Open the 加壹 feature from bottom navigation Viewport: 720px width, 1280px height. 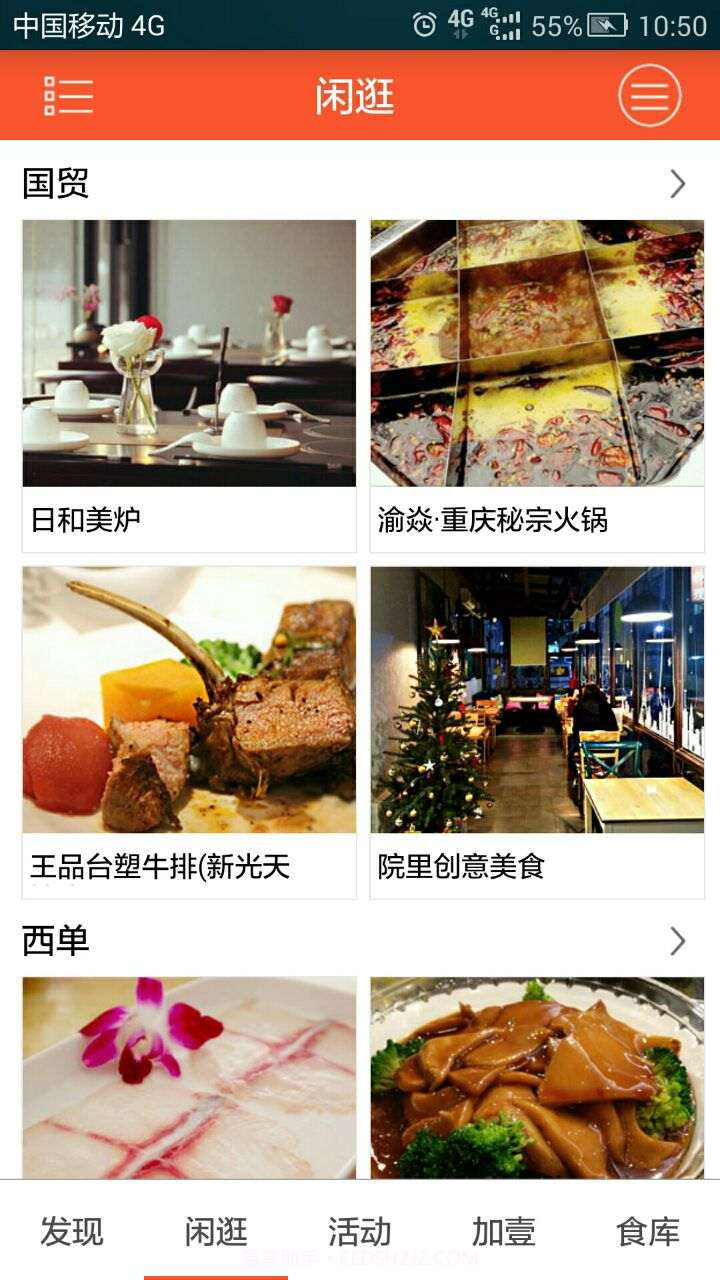click(x=502, y=1232)
